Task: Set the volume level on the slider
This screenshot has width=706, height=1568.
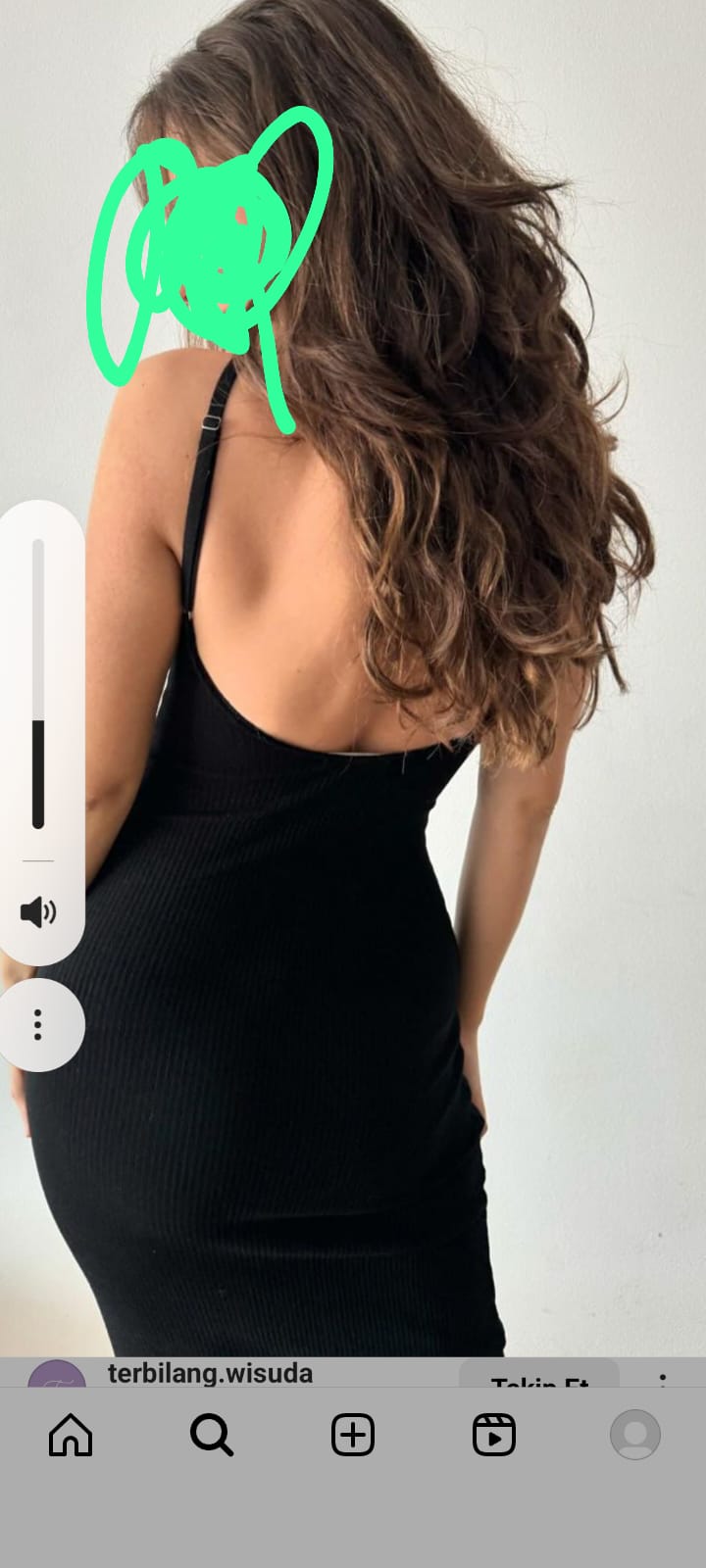Action: point(38,684)
